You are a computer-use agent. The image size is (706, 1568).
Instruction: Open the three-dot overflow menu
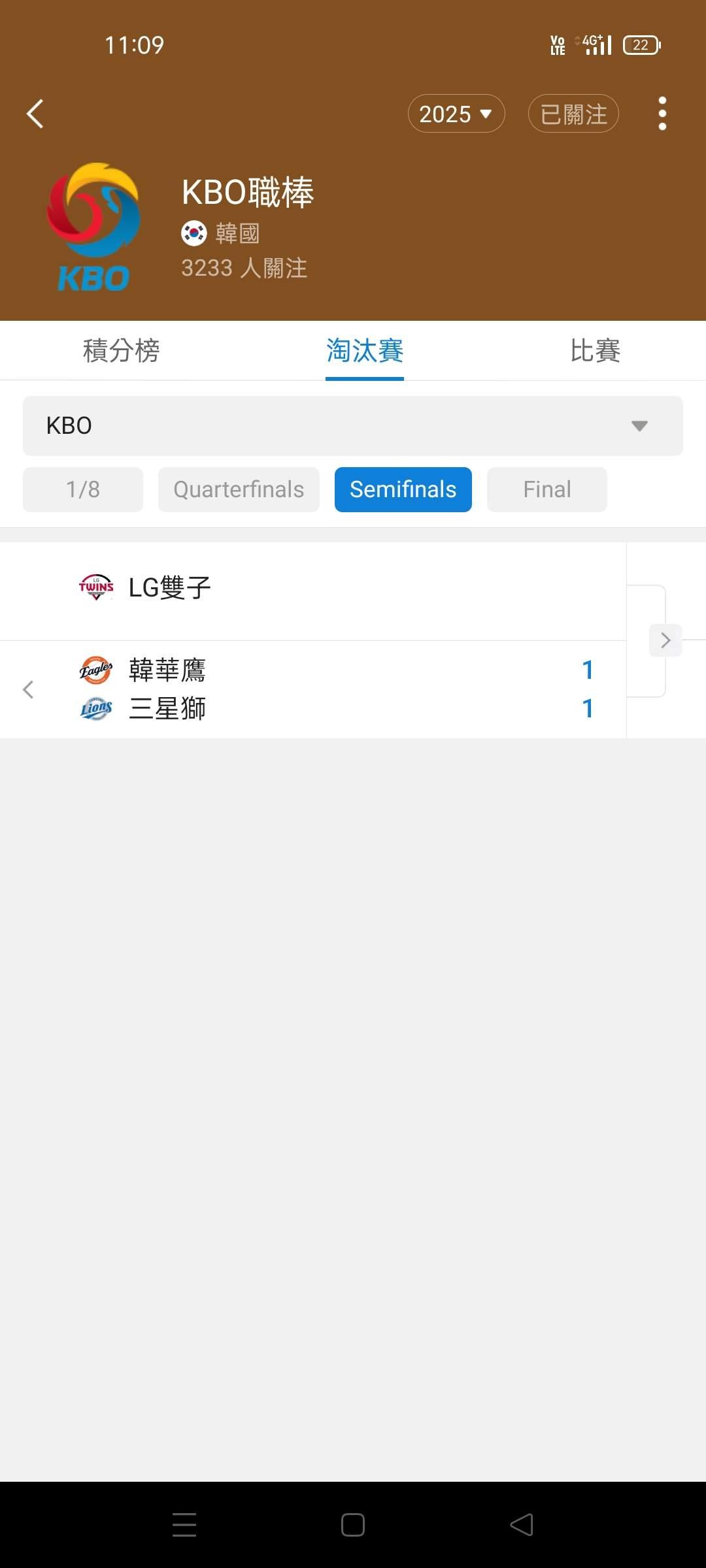[x=662, y=114]
